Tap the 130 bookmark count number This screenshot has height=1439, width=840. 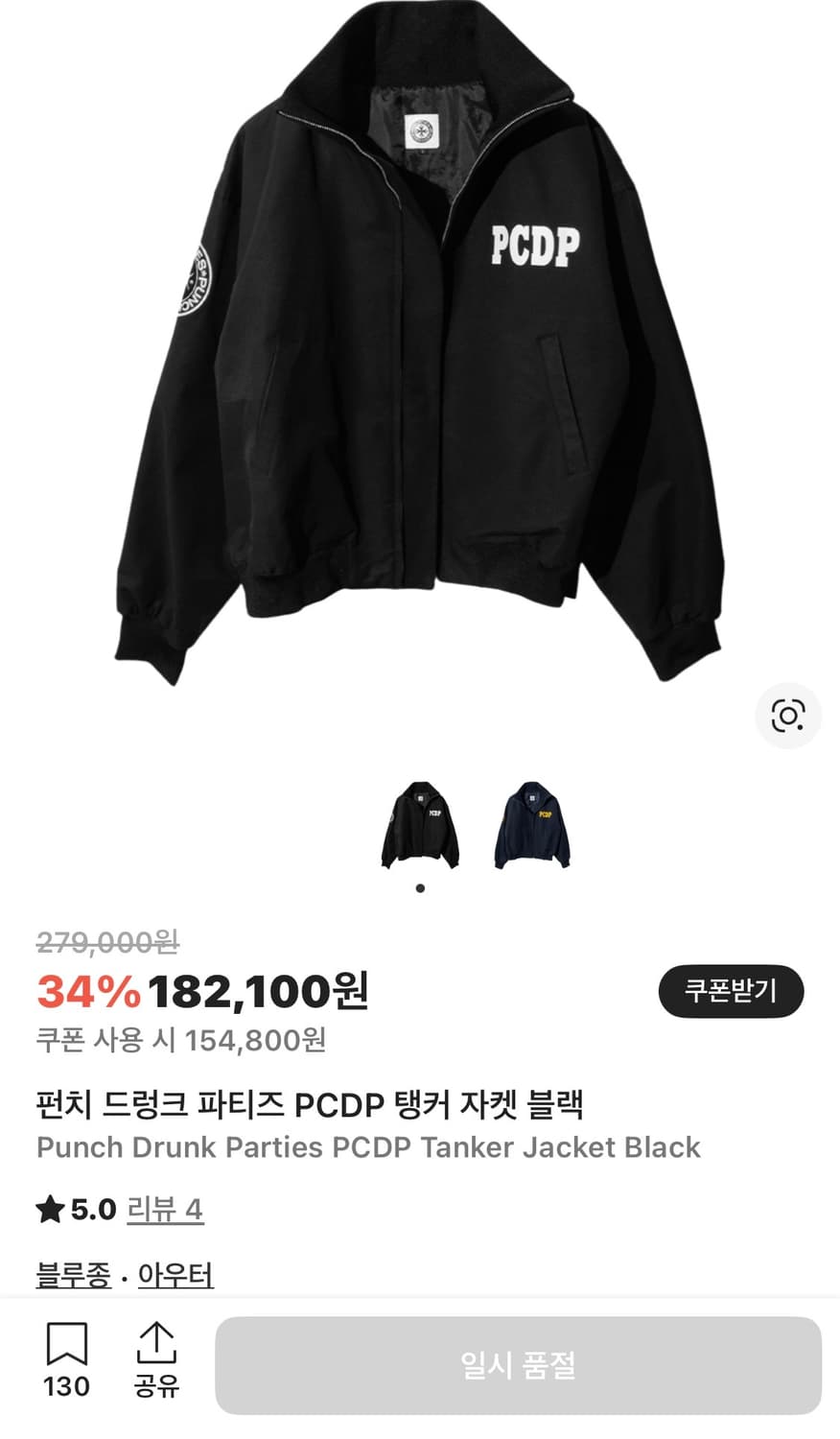[66, 1386]
